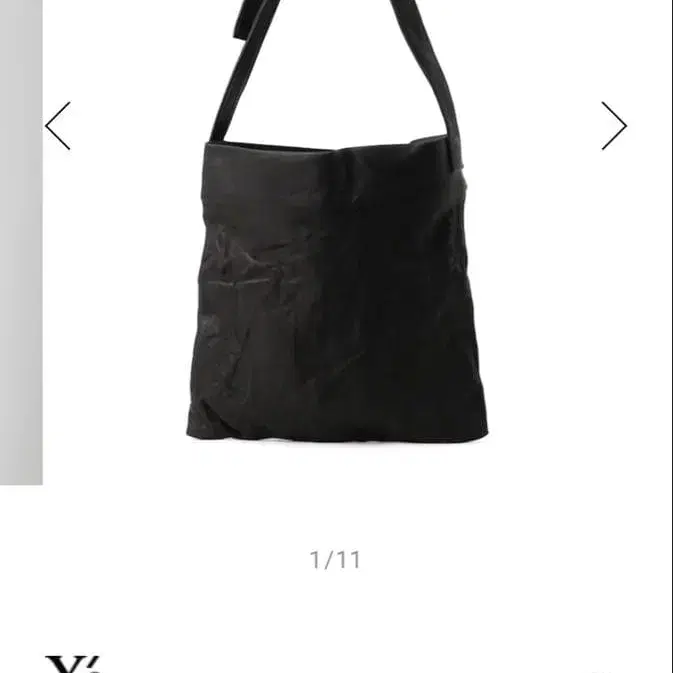Viewport: 673px width, 673px height.
Task: Go to the previous product image
Action: 58,126
